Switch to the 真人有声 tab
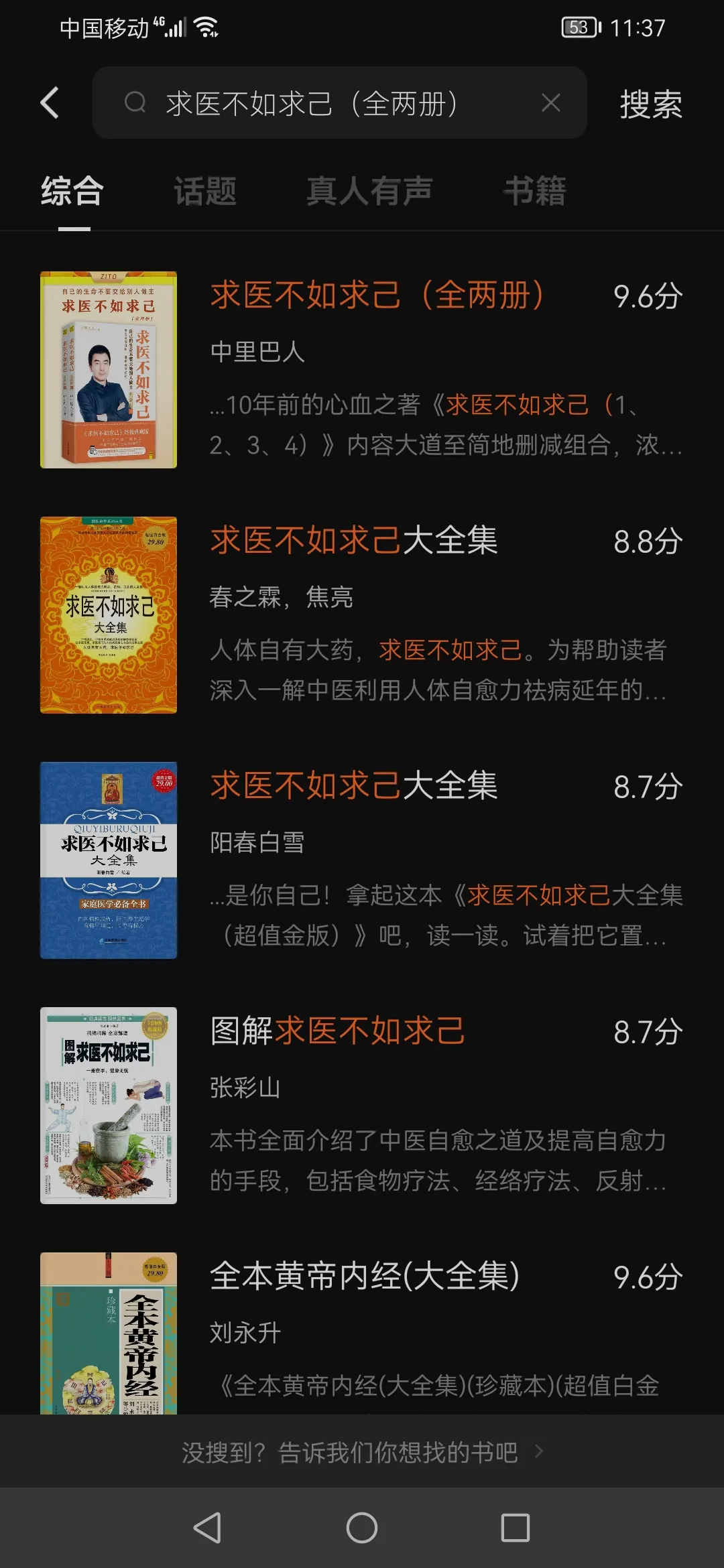 pos(369,192)
